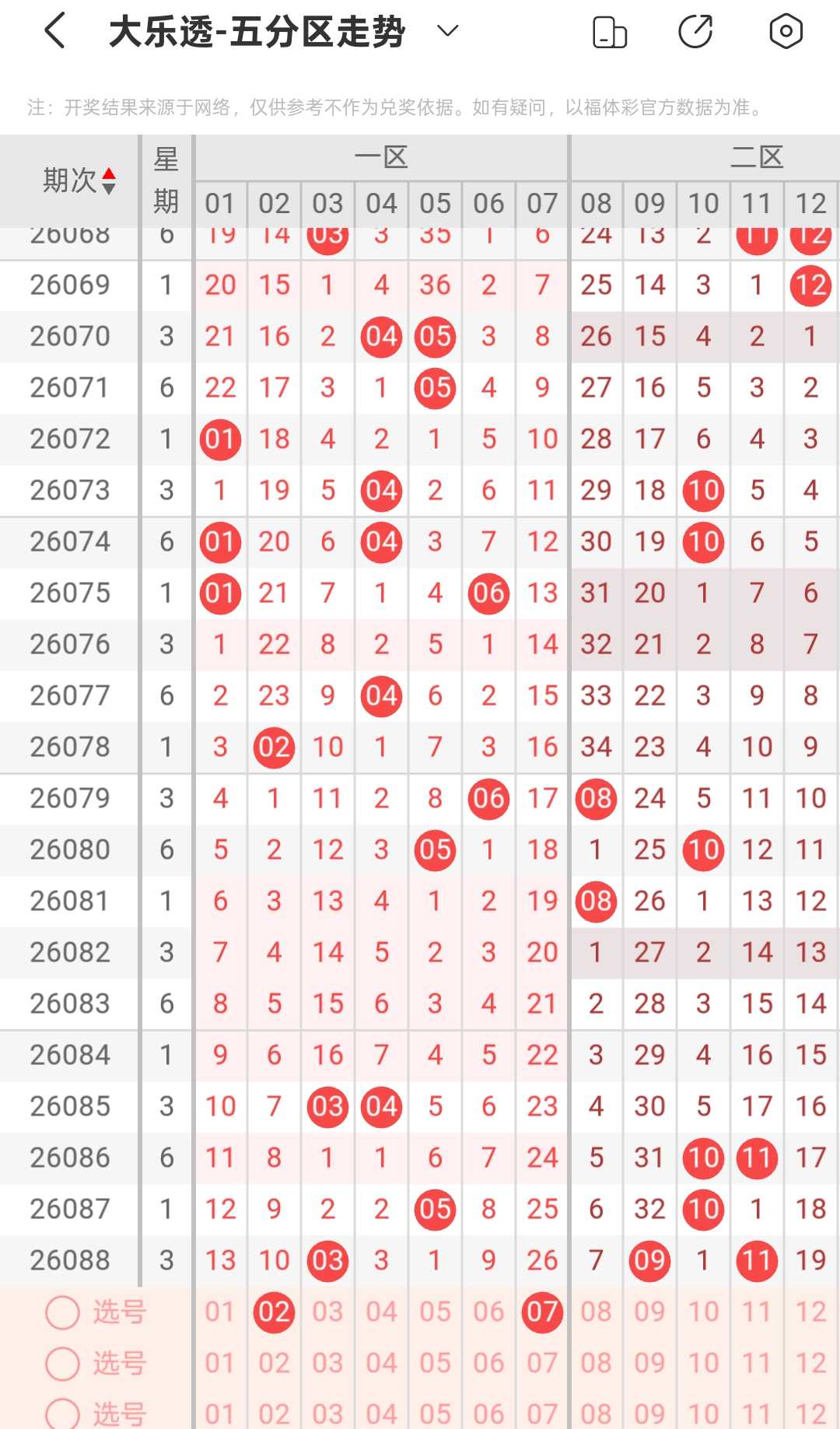
Task: Pick number 05 in first 选号 row
Action: (x=435, y=1312)
